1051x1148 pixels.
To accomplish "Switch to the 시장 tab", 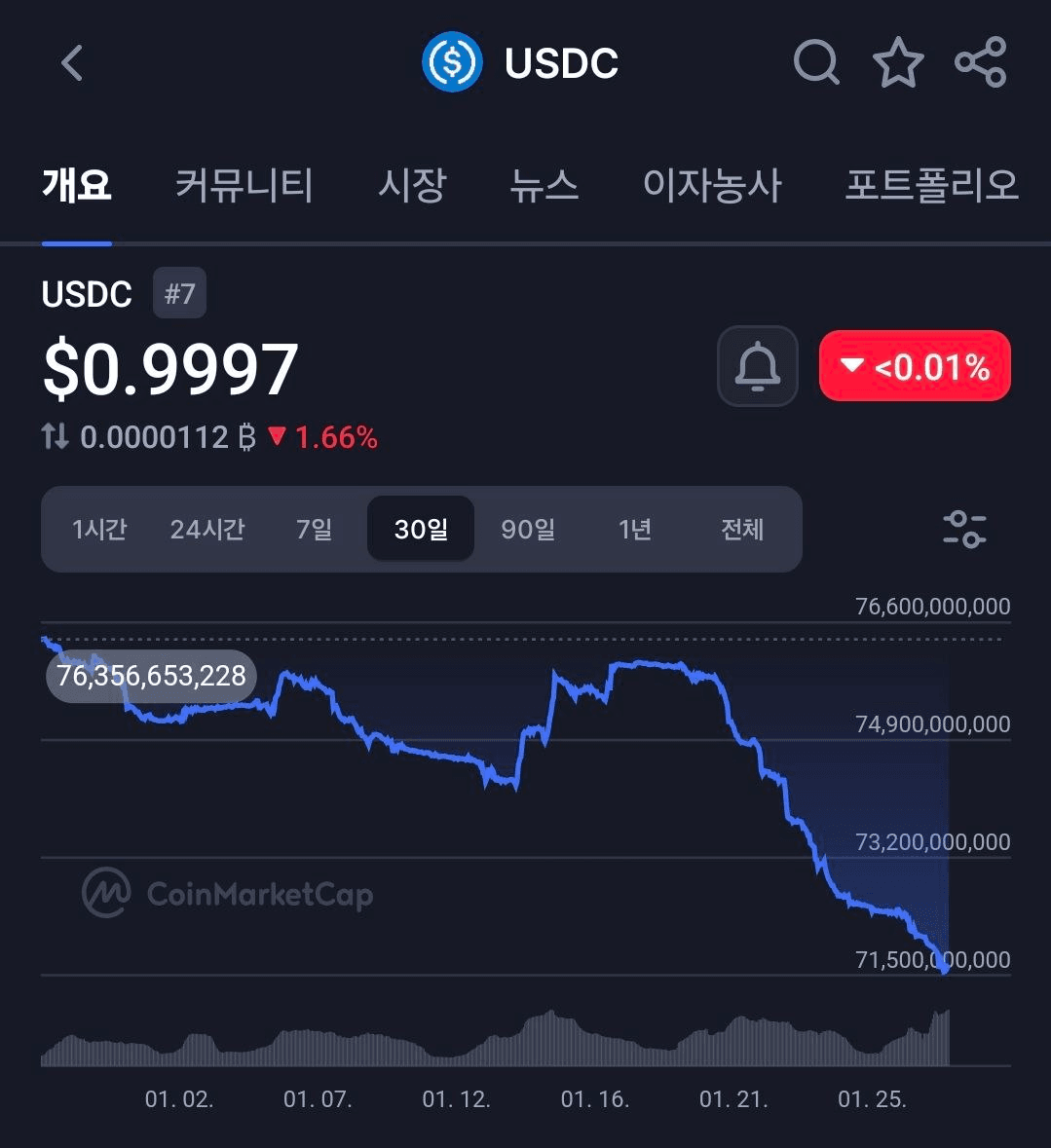I will [412, 186].
